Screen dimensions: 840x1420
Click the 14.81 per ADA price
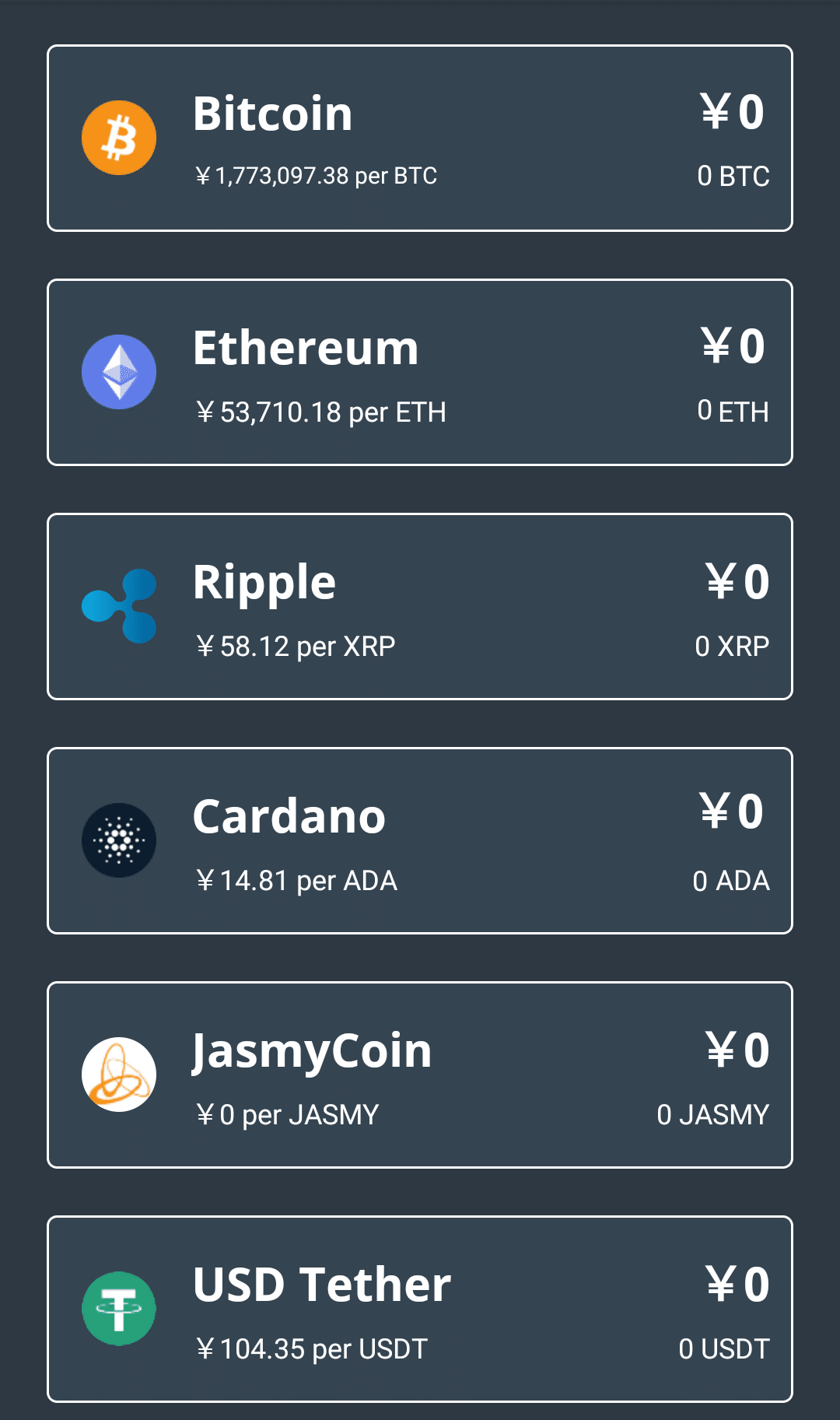(x=298, y=880)
